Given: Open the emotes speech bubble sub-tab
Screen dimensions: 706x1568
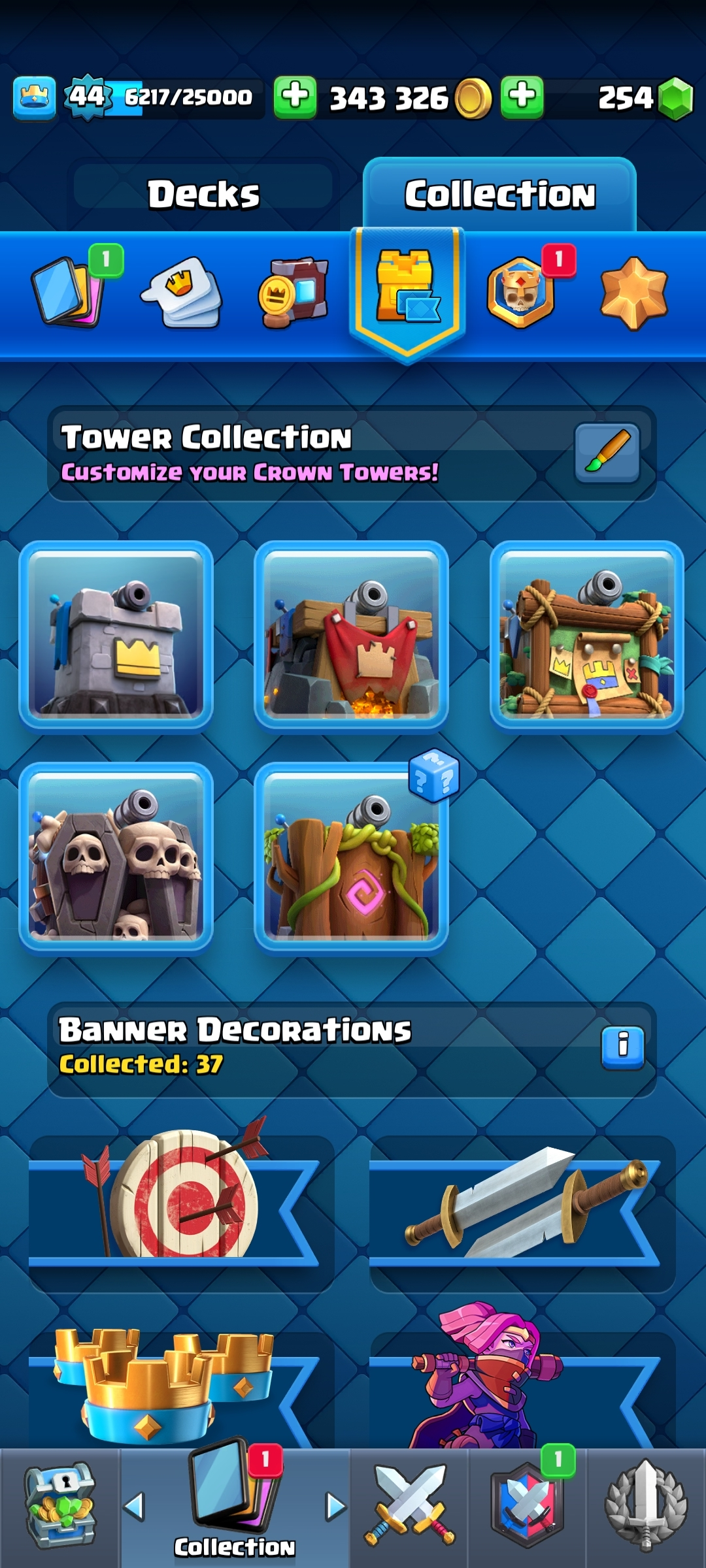Looking at the screenshot, I should [182, 292].
